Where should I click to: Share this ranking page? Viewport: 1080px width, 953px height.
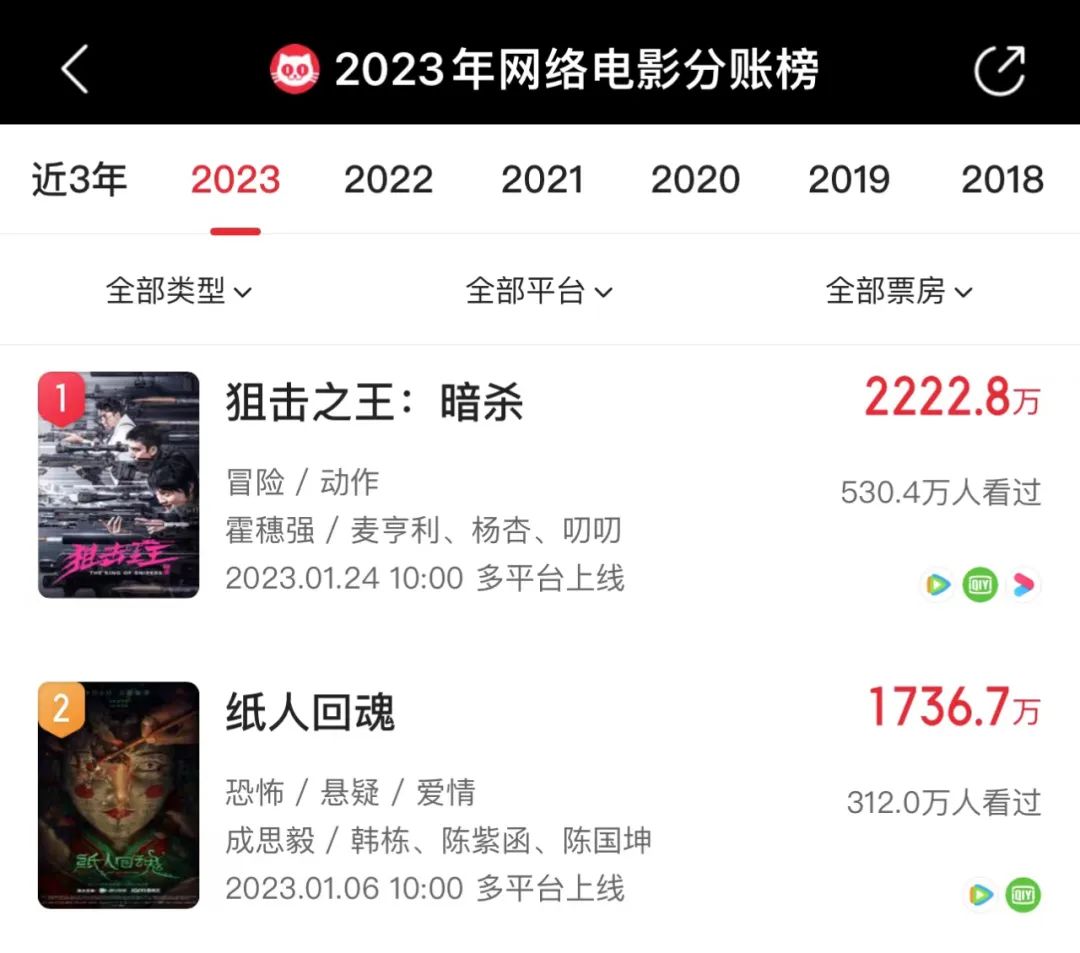point(999,70)
